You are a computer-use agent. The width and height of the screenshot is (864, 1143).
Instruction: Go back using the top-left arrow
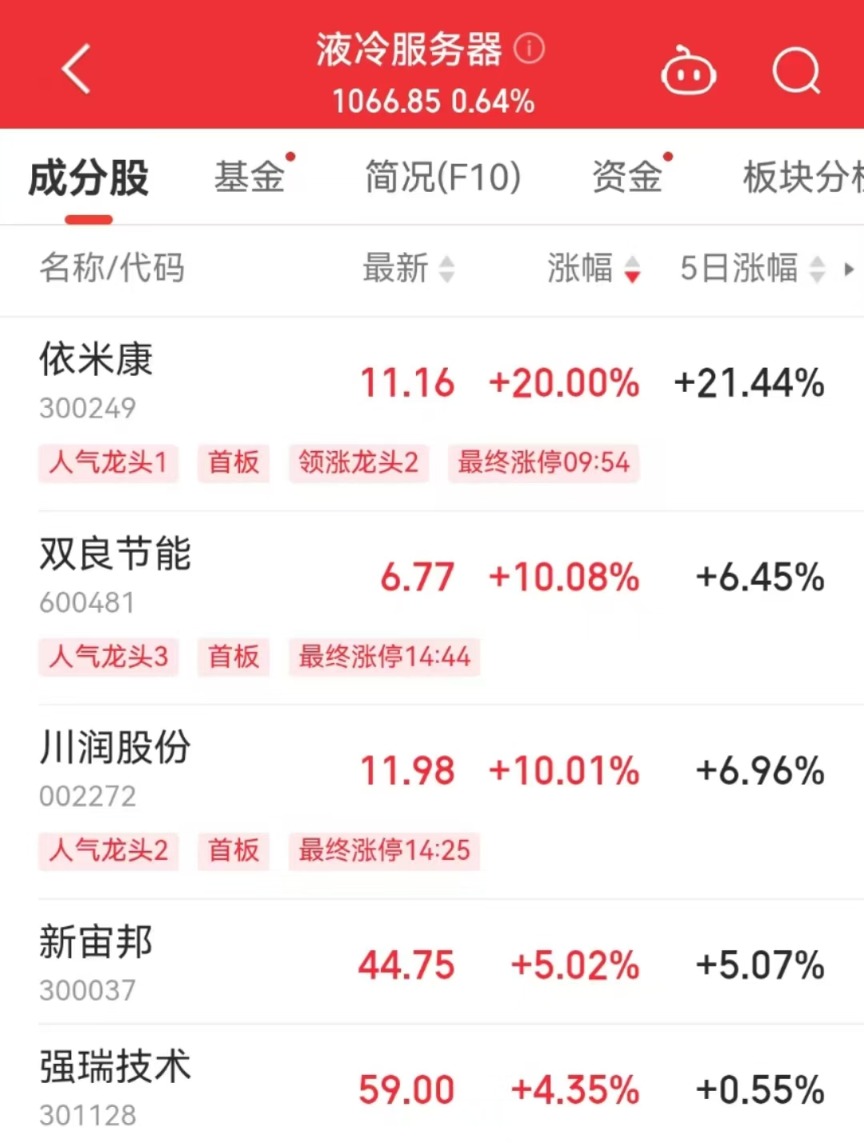(x=76, y=70)
